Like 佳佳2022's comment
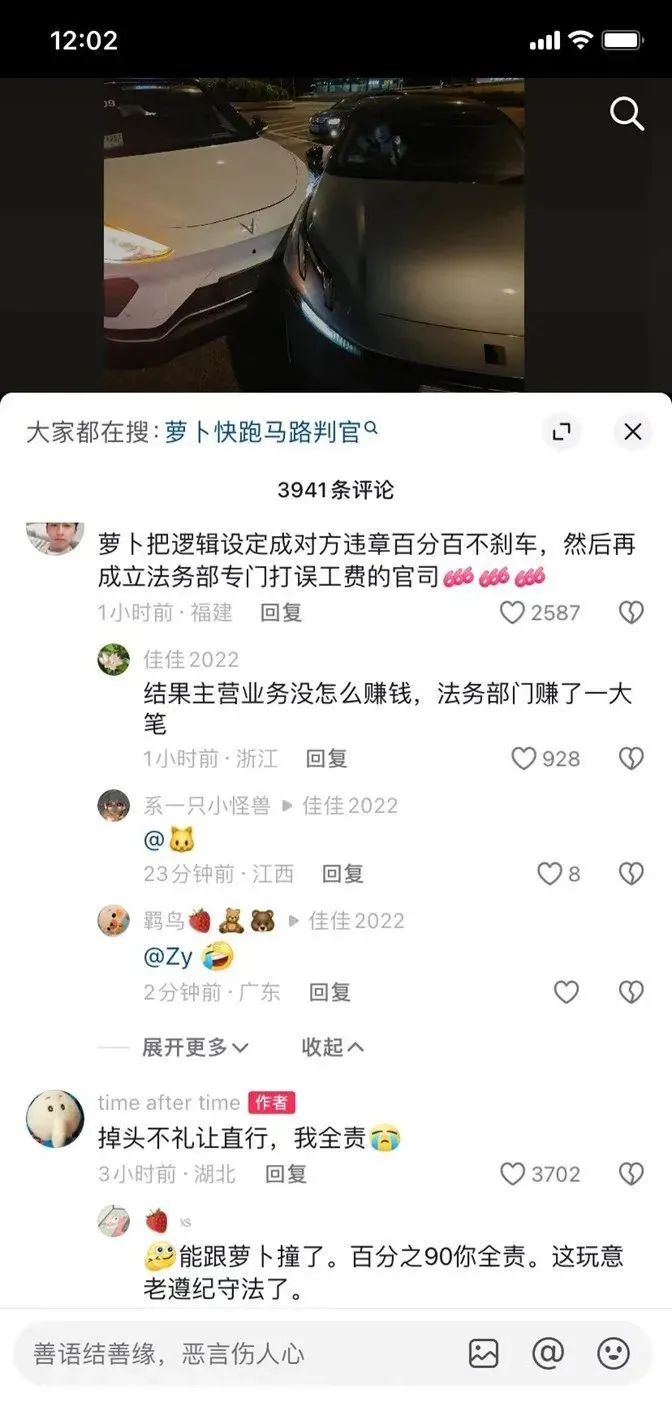The width and height of the screenshot is (672, 1406). (x=524, y=759)
